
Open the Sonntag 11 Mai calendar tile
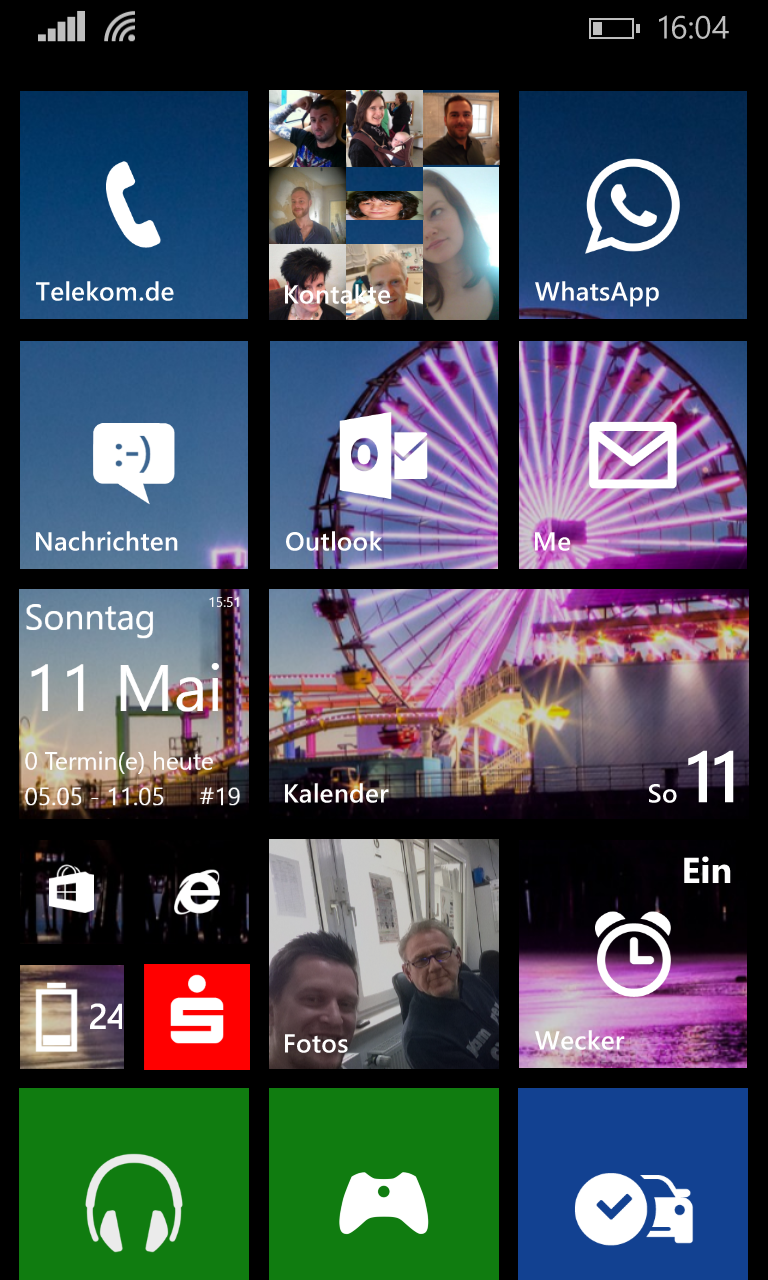coord(134,704)
